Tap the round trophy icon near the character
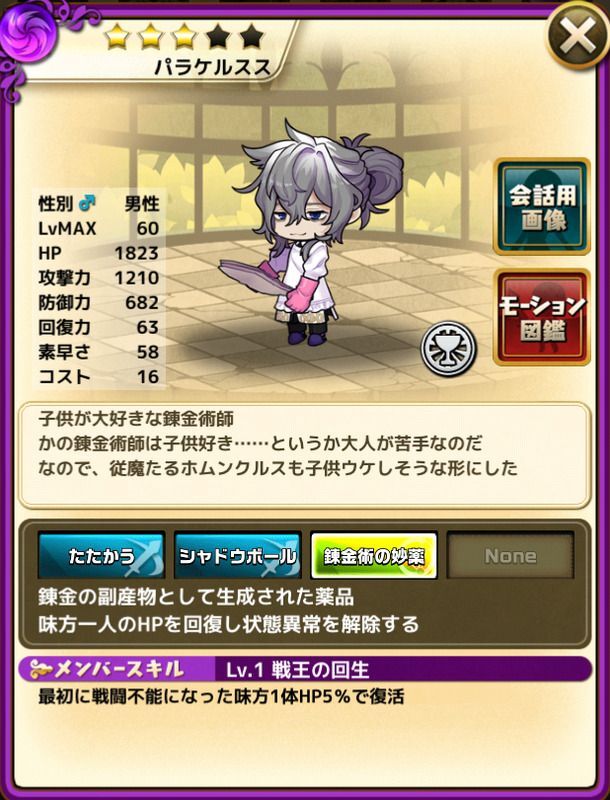Image resolution: width=610 pixels, height=800 pixels. coord(447,349)
